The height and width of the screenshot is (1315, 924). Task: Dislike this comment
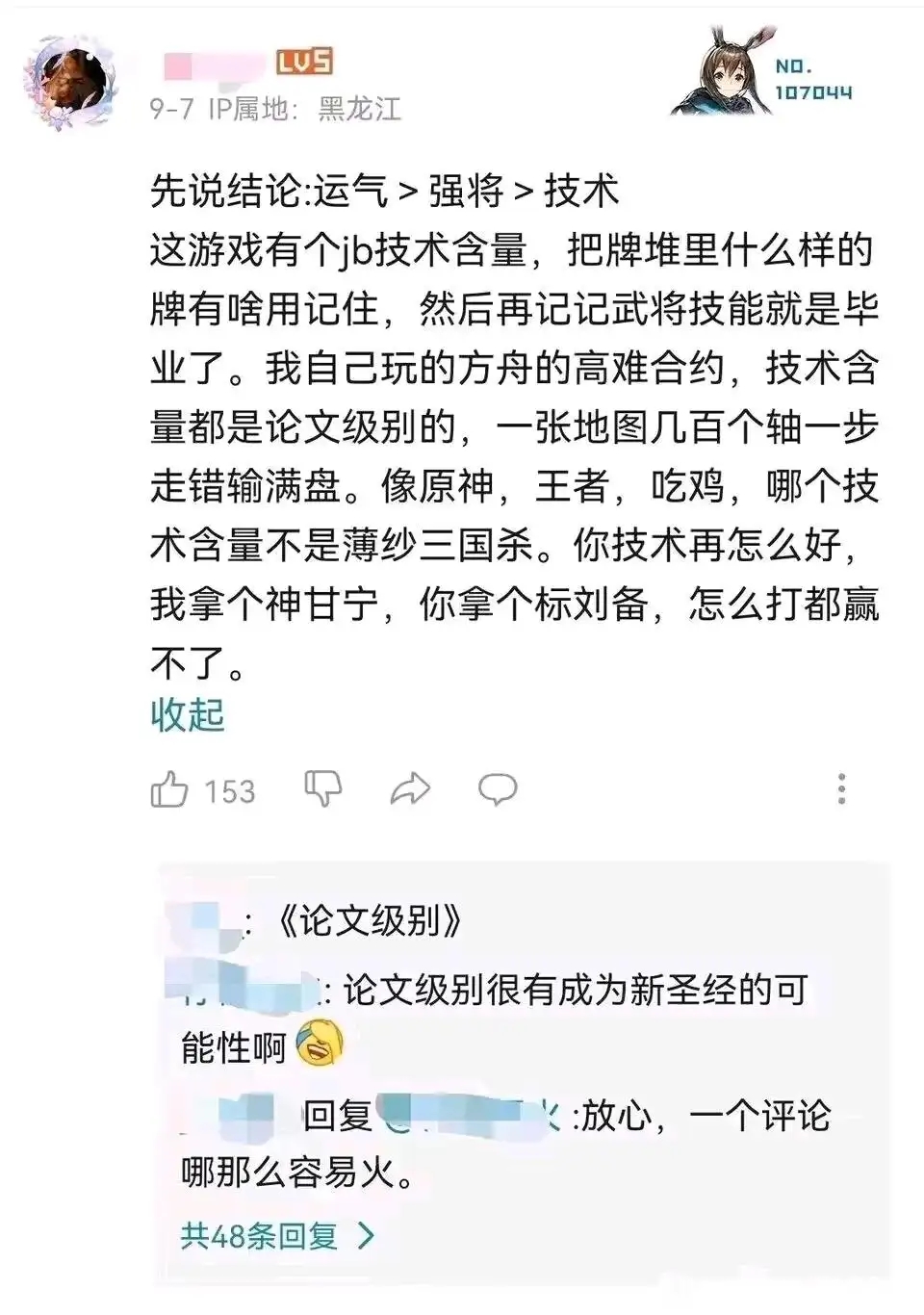(x=322, y=788)
